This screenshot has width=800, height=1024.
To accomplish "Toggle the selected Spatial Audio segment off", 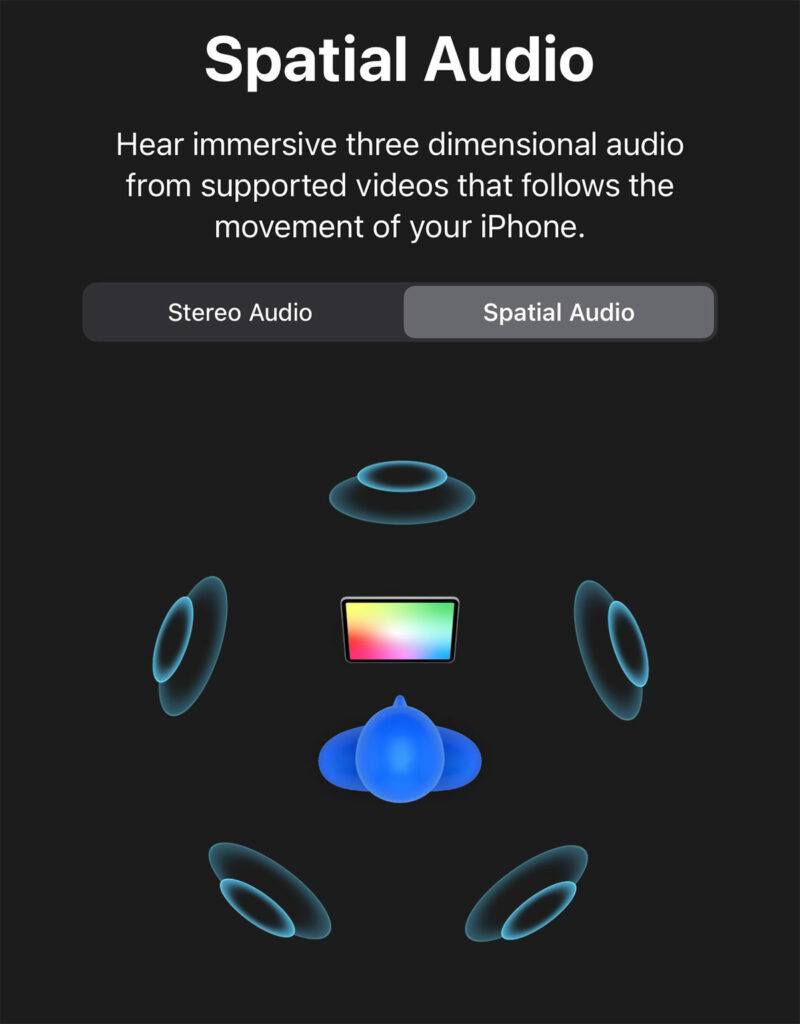I will click(558, 312).
